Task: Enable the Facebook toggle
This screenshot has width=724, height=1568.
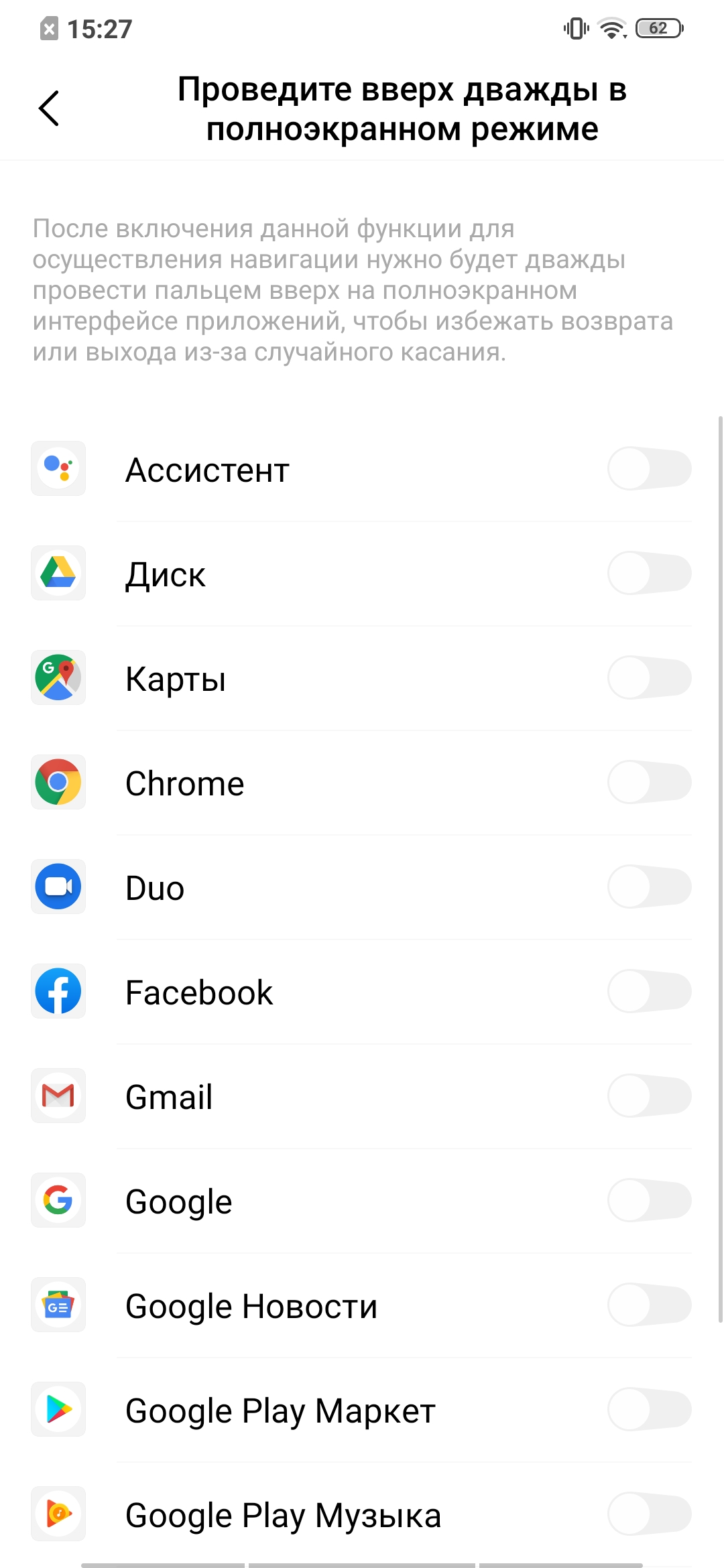Action: click(x=649, y=992)
